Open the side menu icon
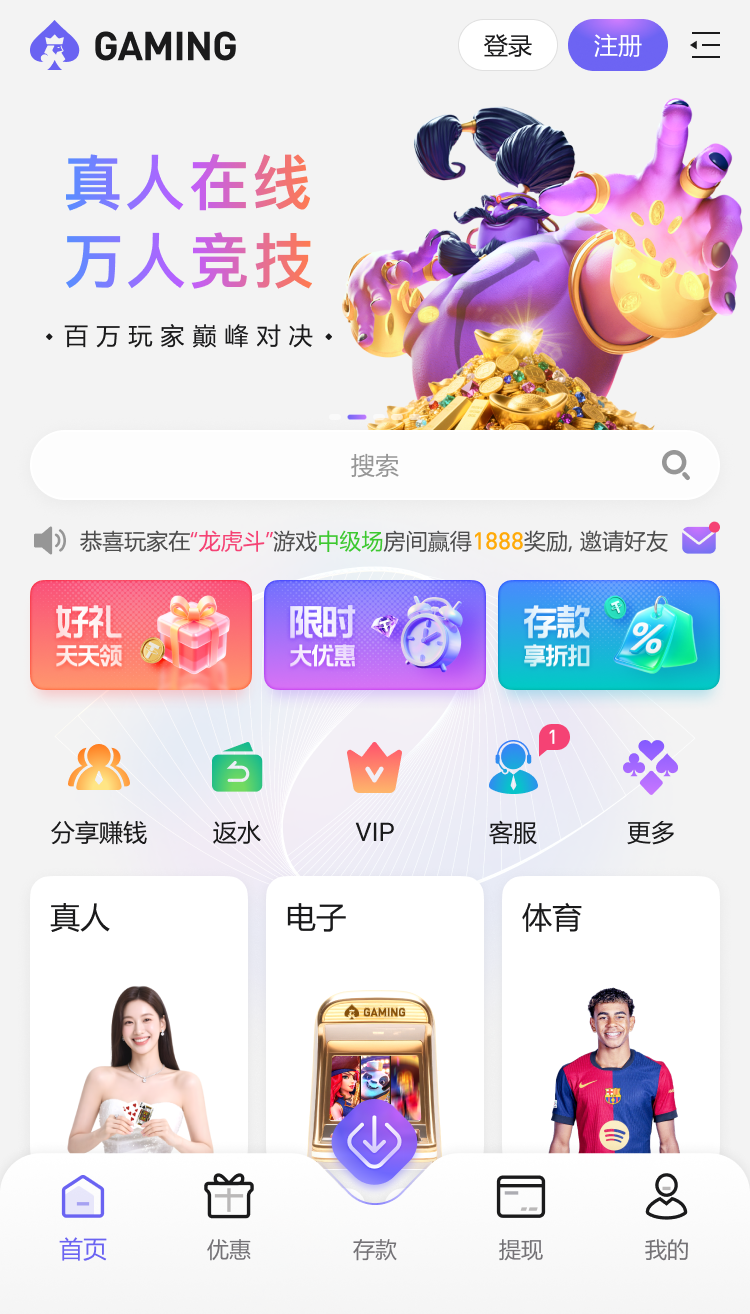 pyautogui.click(x=705, y=45)
